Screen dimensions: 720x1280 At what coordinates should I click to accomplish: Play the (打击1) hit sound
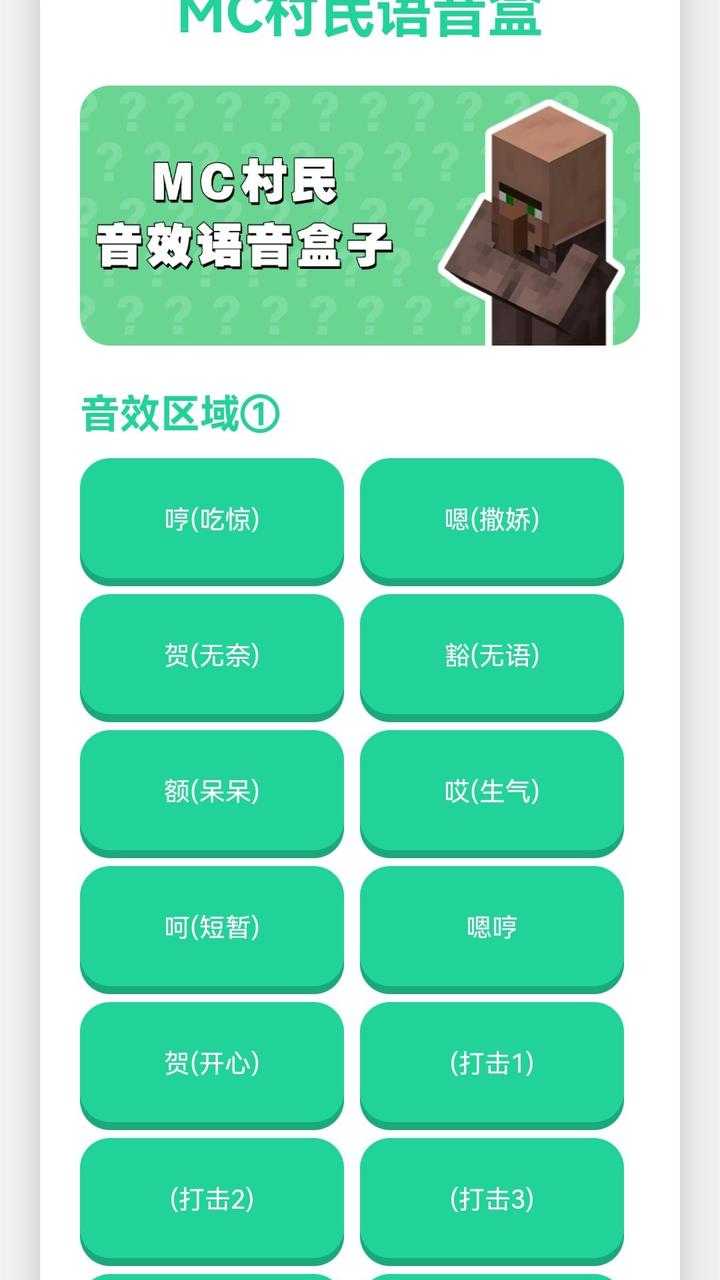492,1063
